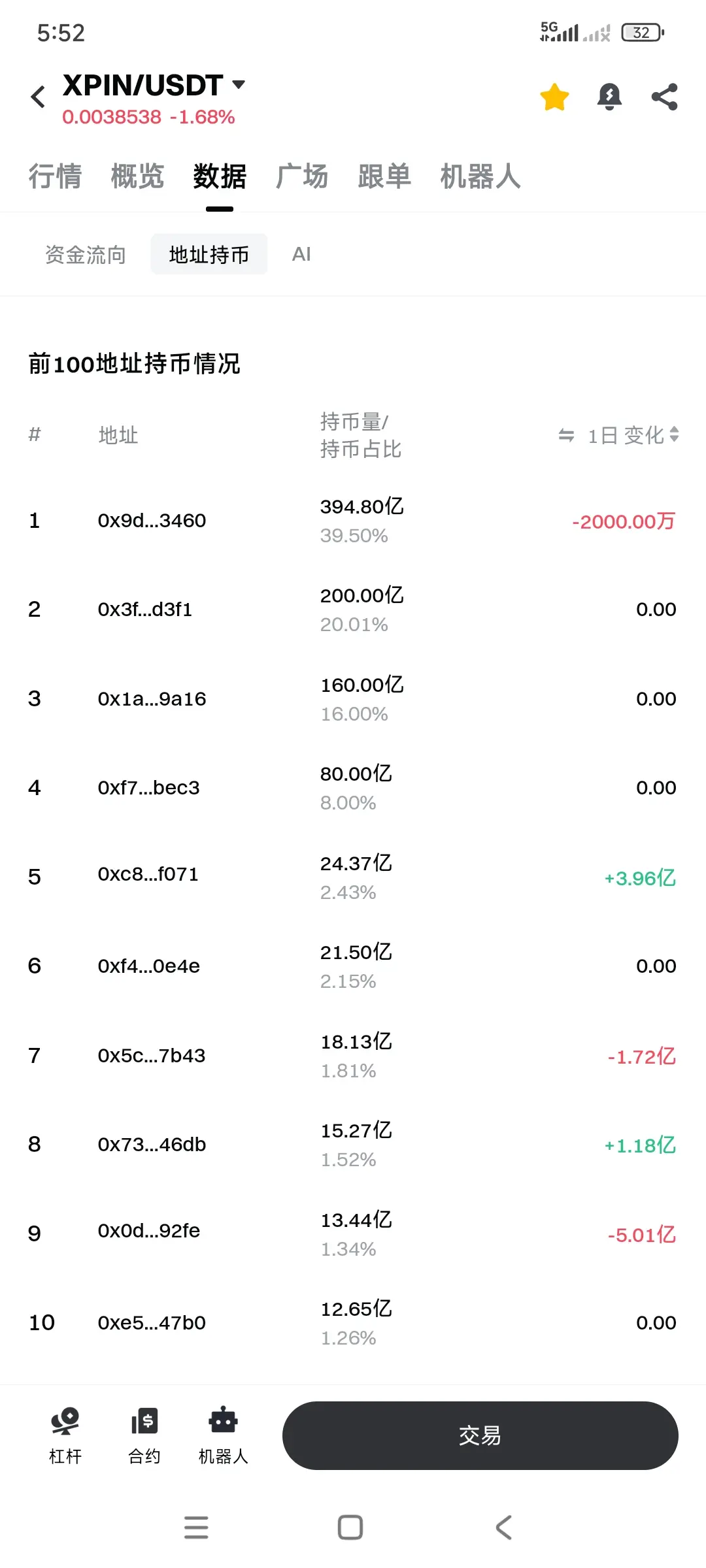Switch to the 行情 tab
Image resolution: width=706 pixels, height=1568 pixels.
(x=55, y=176)
